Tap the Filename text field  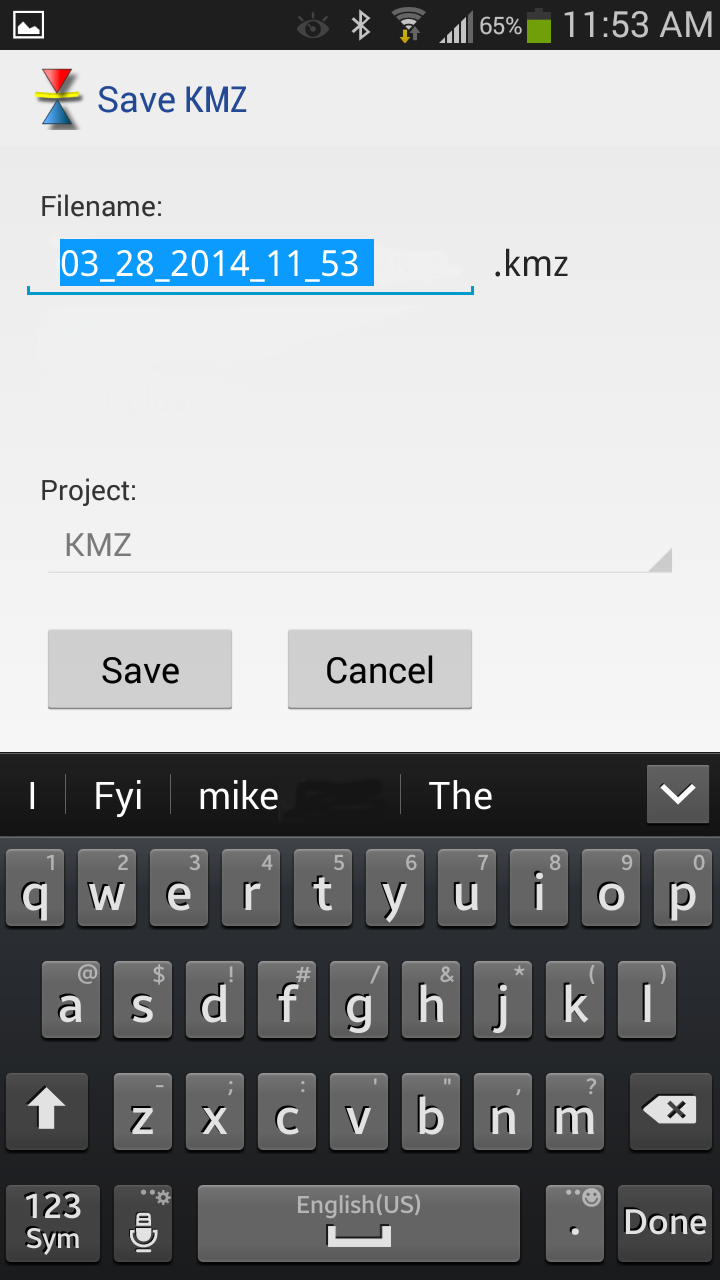click(x=250, y=264)
